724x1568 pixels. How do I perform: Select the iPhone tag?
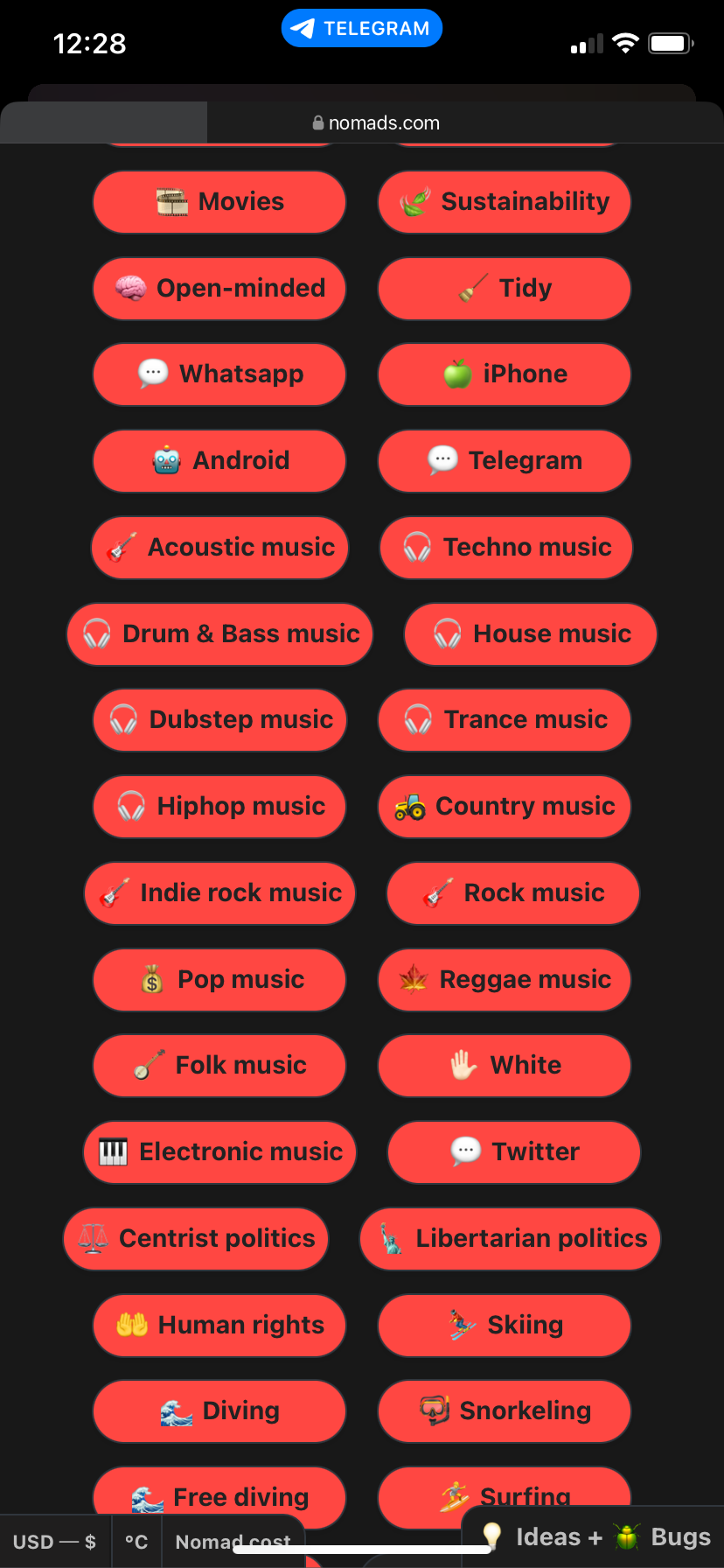coord(505,374)
